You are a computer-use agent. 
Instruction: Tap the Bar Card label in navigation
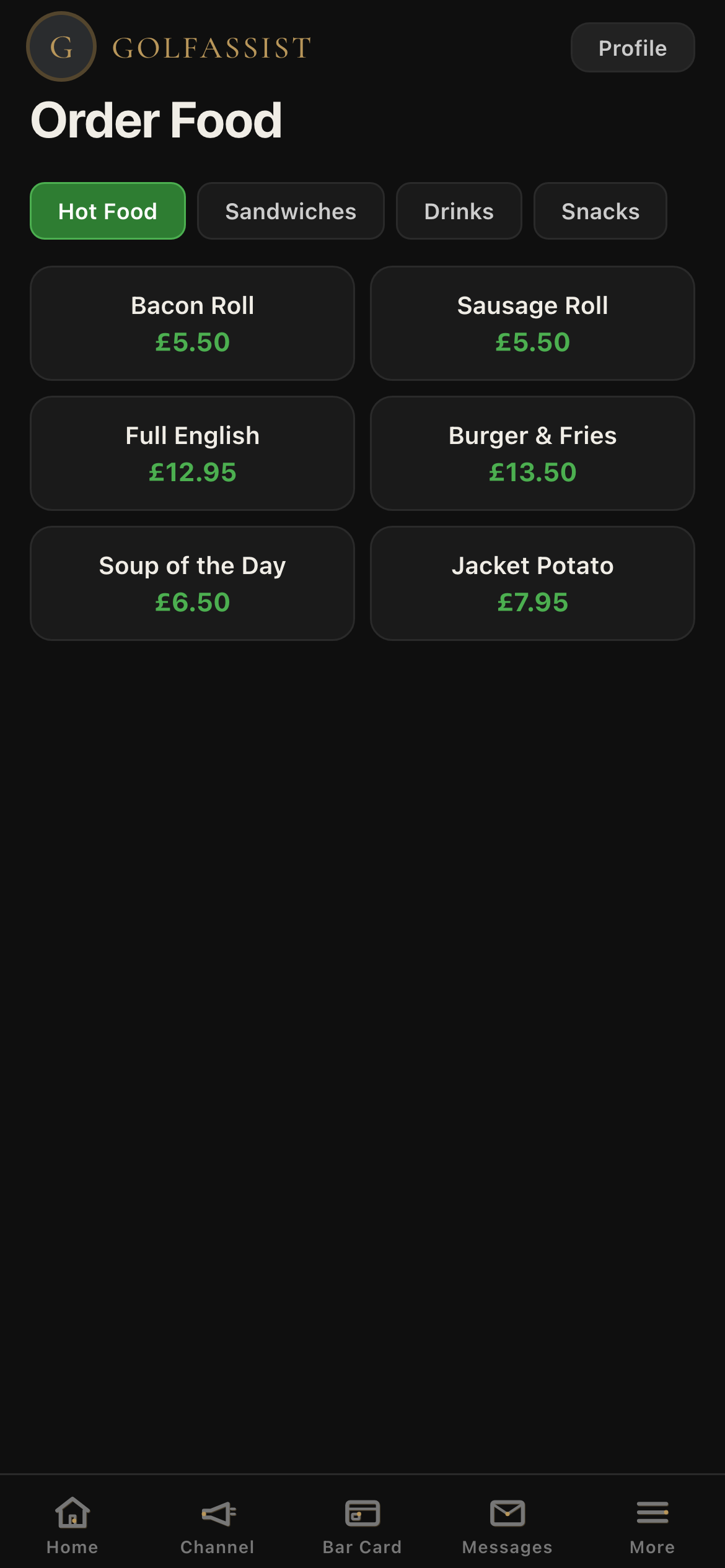(x=362, y=1547)
